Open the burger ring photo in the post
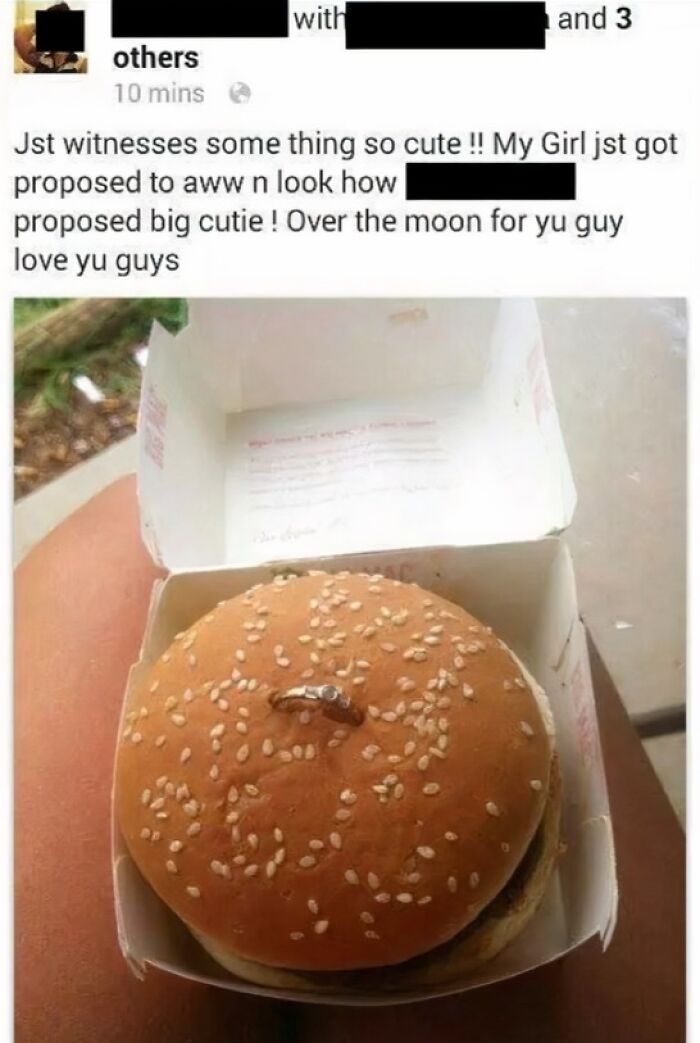Viewport: 700px width, 1043px height. pyautogui.click(x=350, y=670)
